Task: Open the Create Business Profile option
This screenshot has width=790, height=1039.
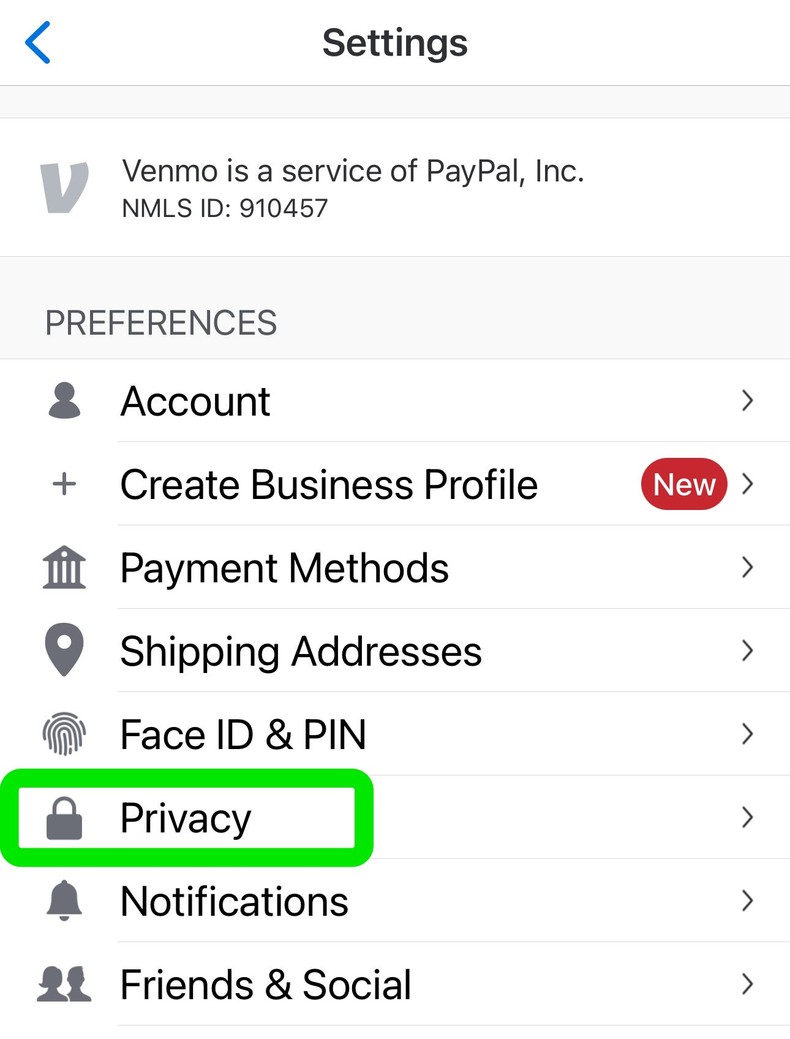Action: [x=327, y=484]
